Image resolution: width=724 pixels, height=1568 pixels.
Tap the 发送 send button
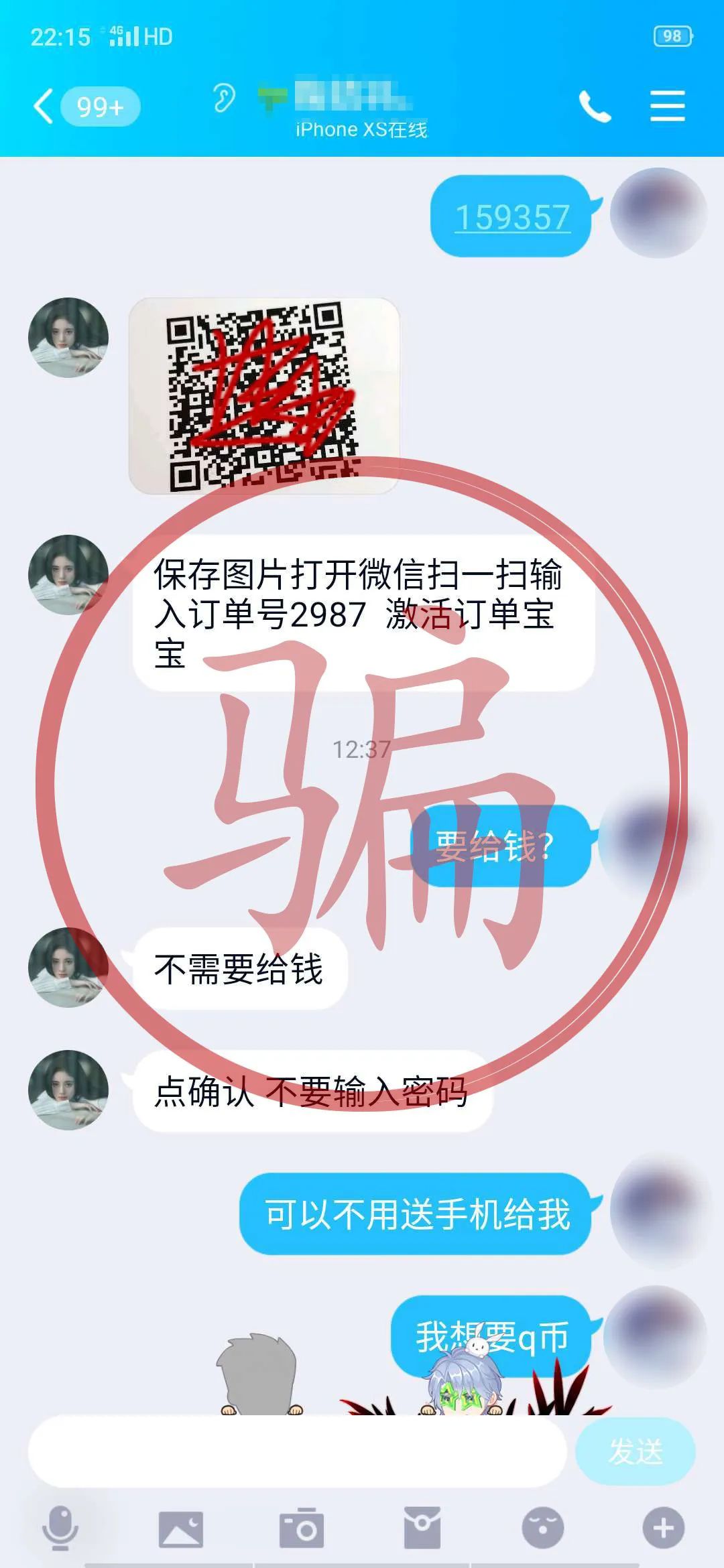[x=635, y=1451]
